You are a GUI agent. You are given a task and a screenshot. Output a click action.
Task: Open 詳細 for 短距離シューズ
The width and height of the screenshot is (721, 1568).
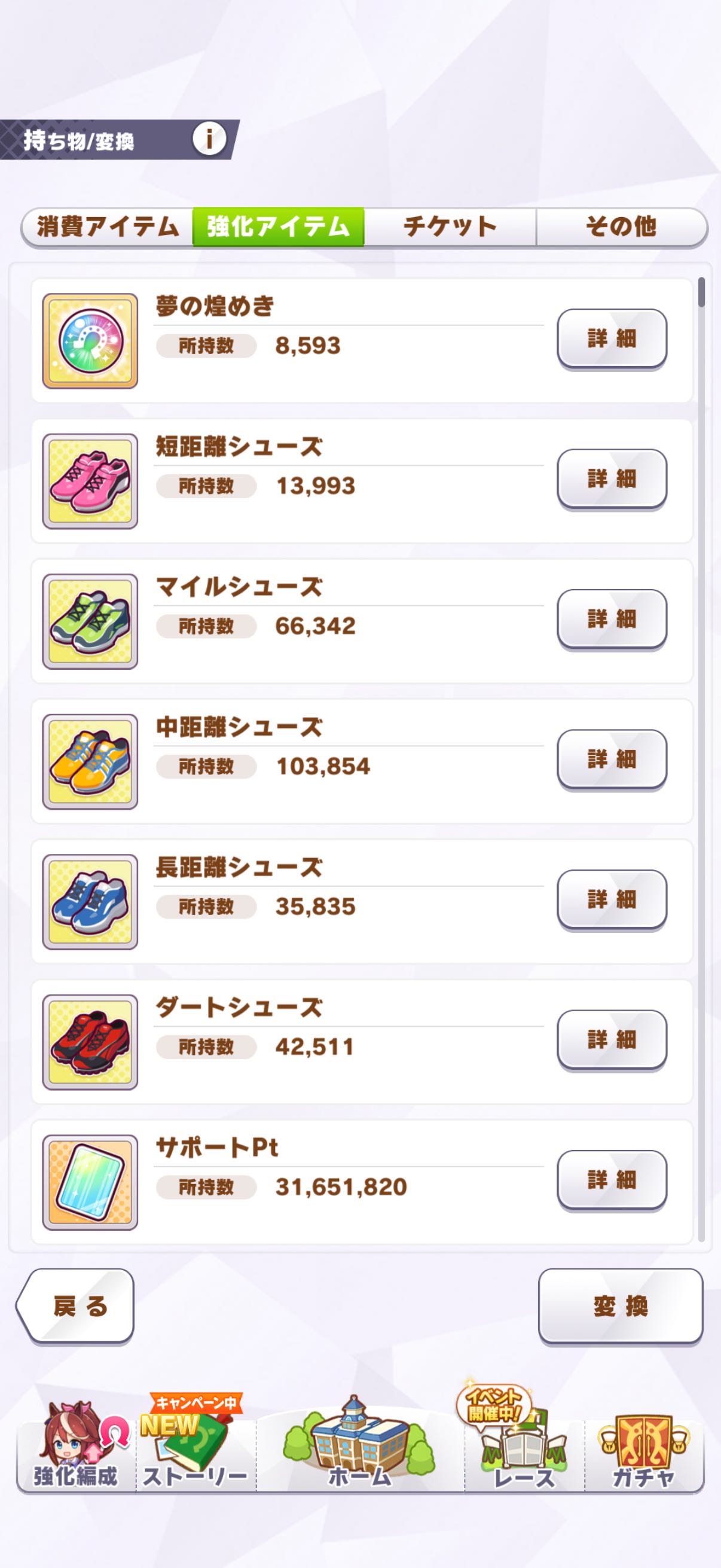click(x=612, y=478)
